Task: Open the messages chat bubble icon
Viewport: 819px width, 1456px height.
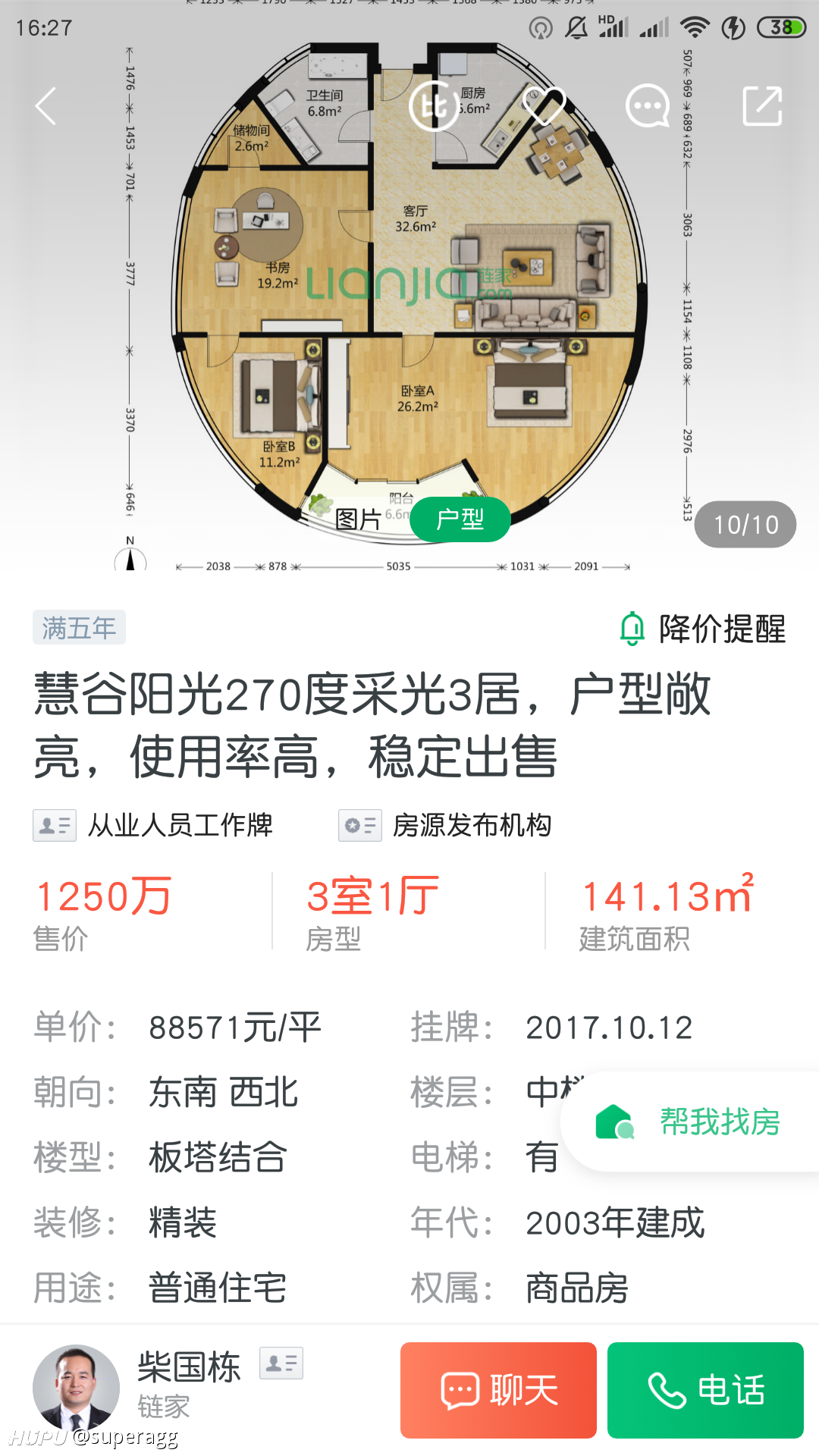Action: 648,106
